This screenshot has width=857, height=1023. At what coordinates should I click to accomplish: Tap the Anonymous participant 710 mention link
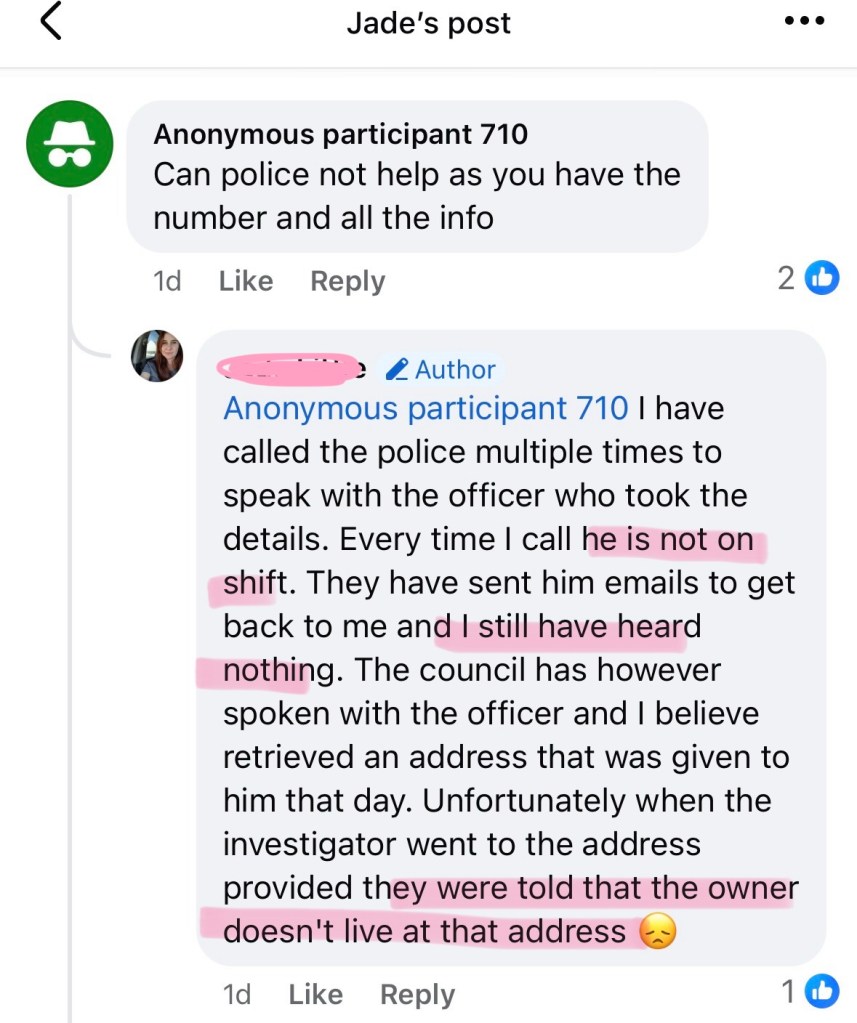click(x=425, y=408)
